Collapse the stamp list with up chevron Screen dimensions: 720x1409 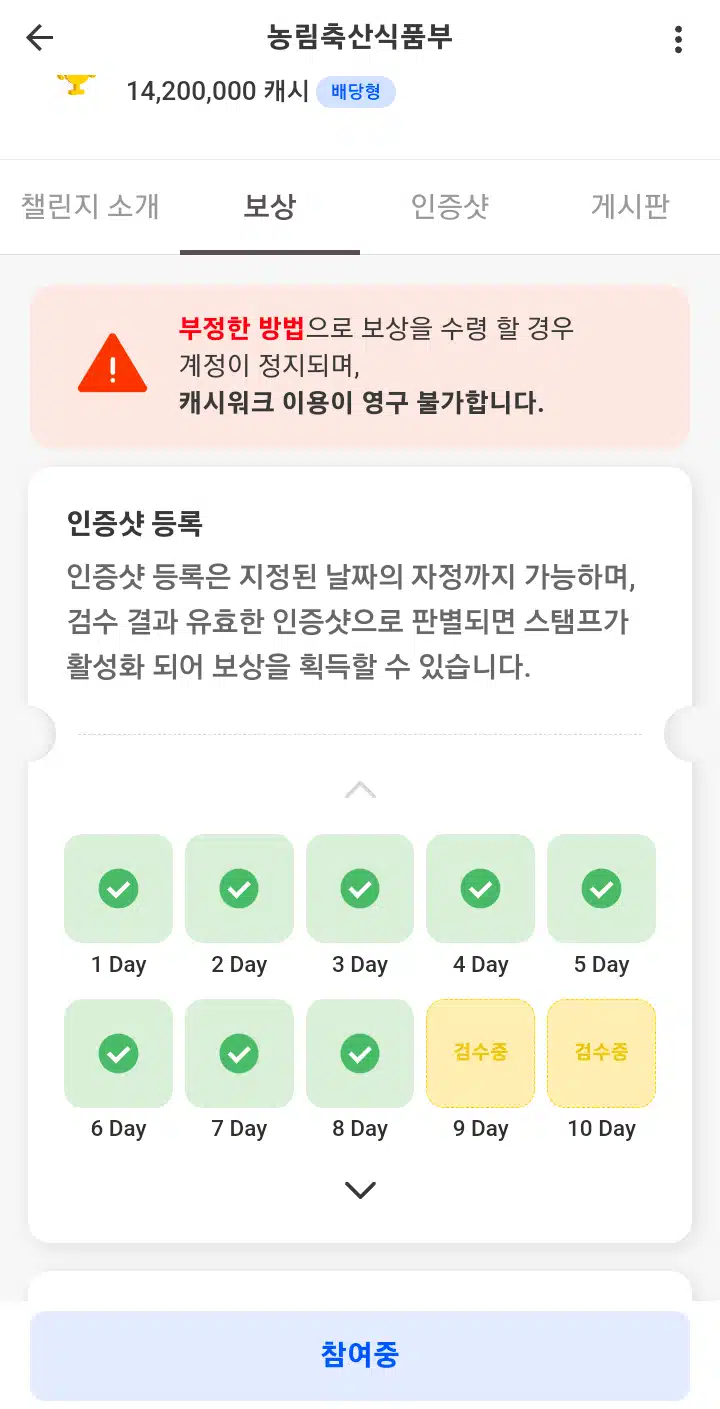360,790
